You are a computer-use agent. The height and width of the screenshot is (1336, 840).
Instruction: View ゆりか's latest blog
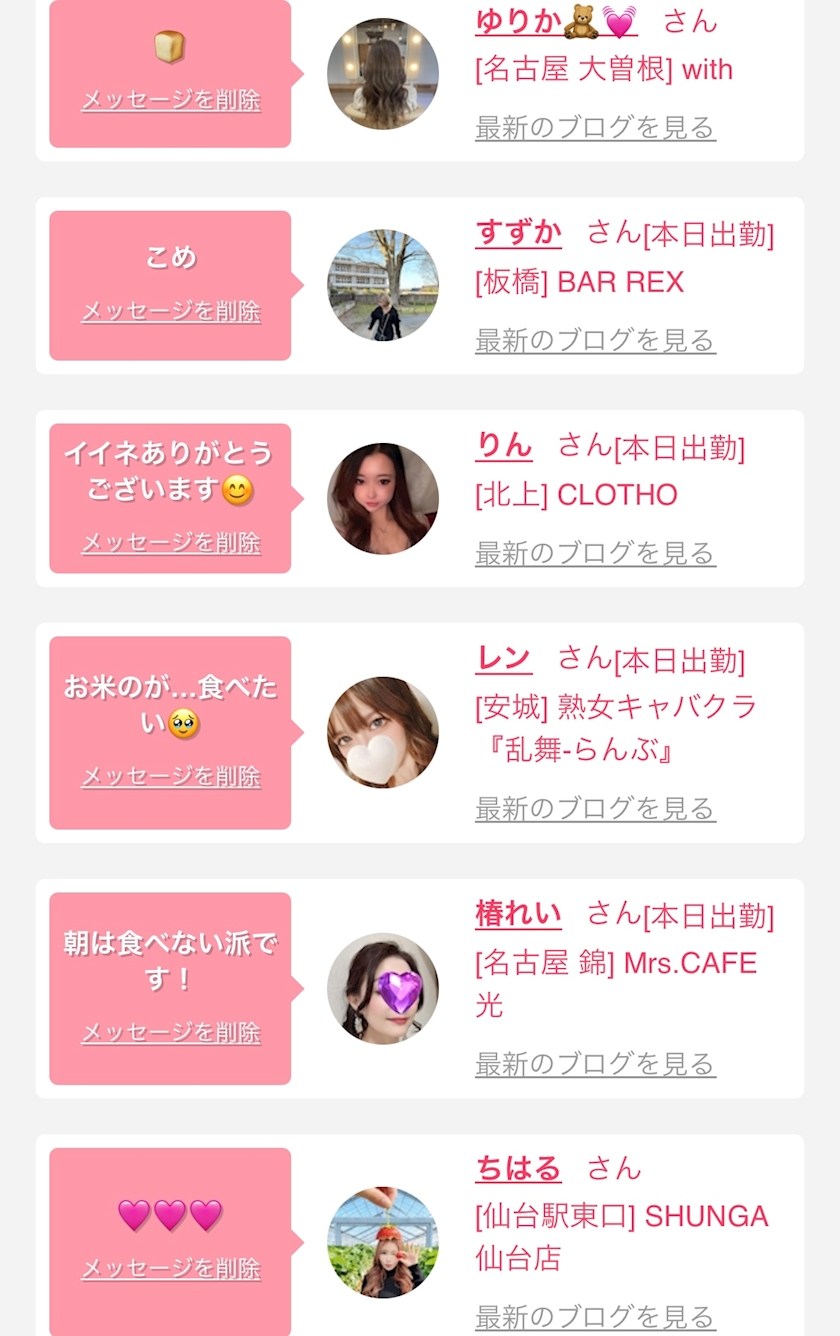595,128
